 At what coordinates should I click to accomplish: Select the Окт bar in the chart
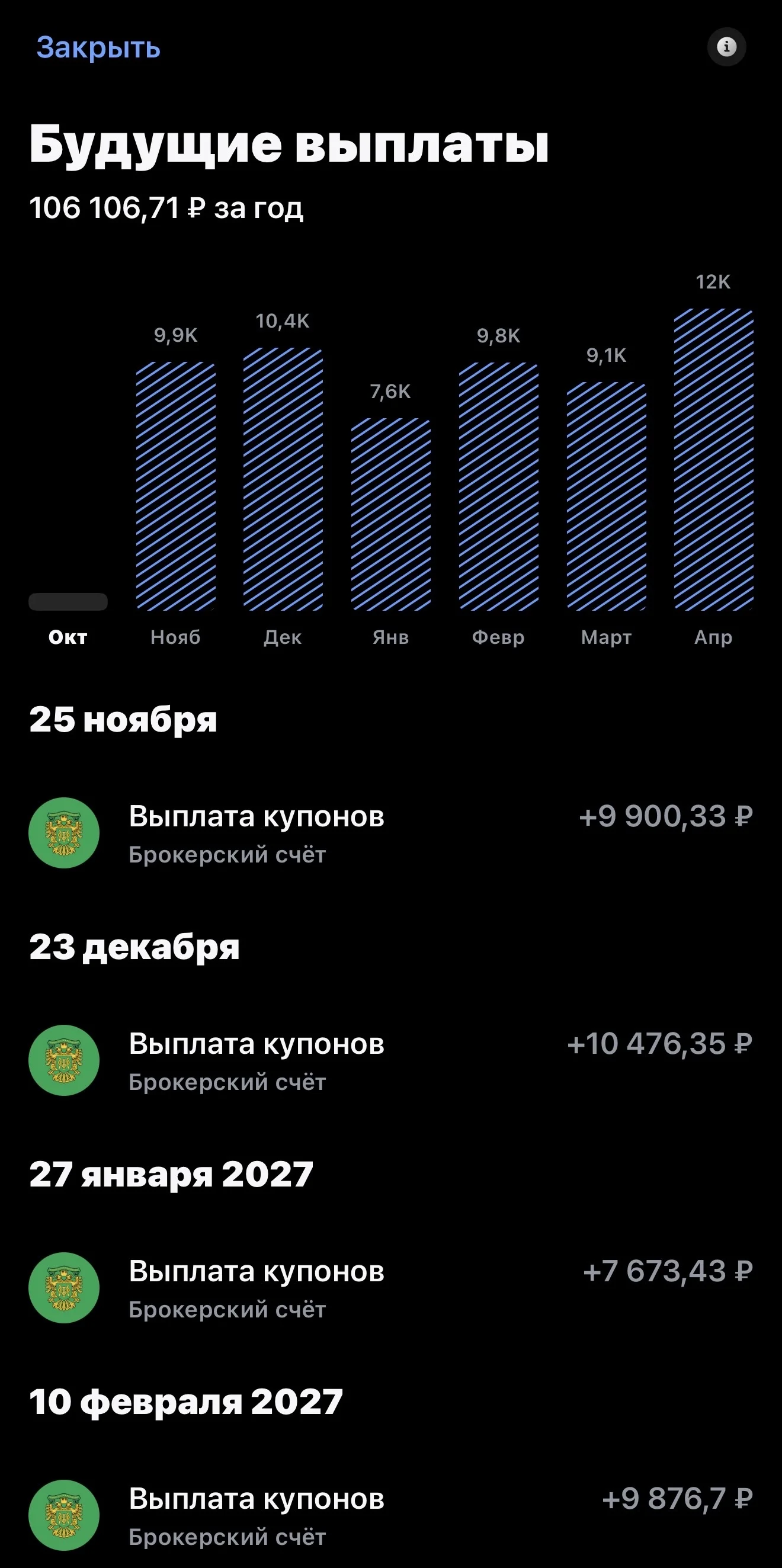pos(68,601)
